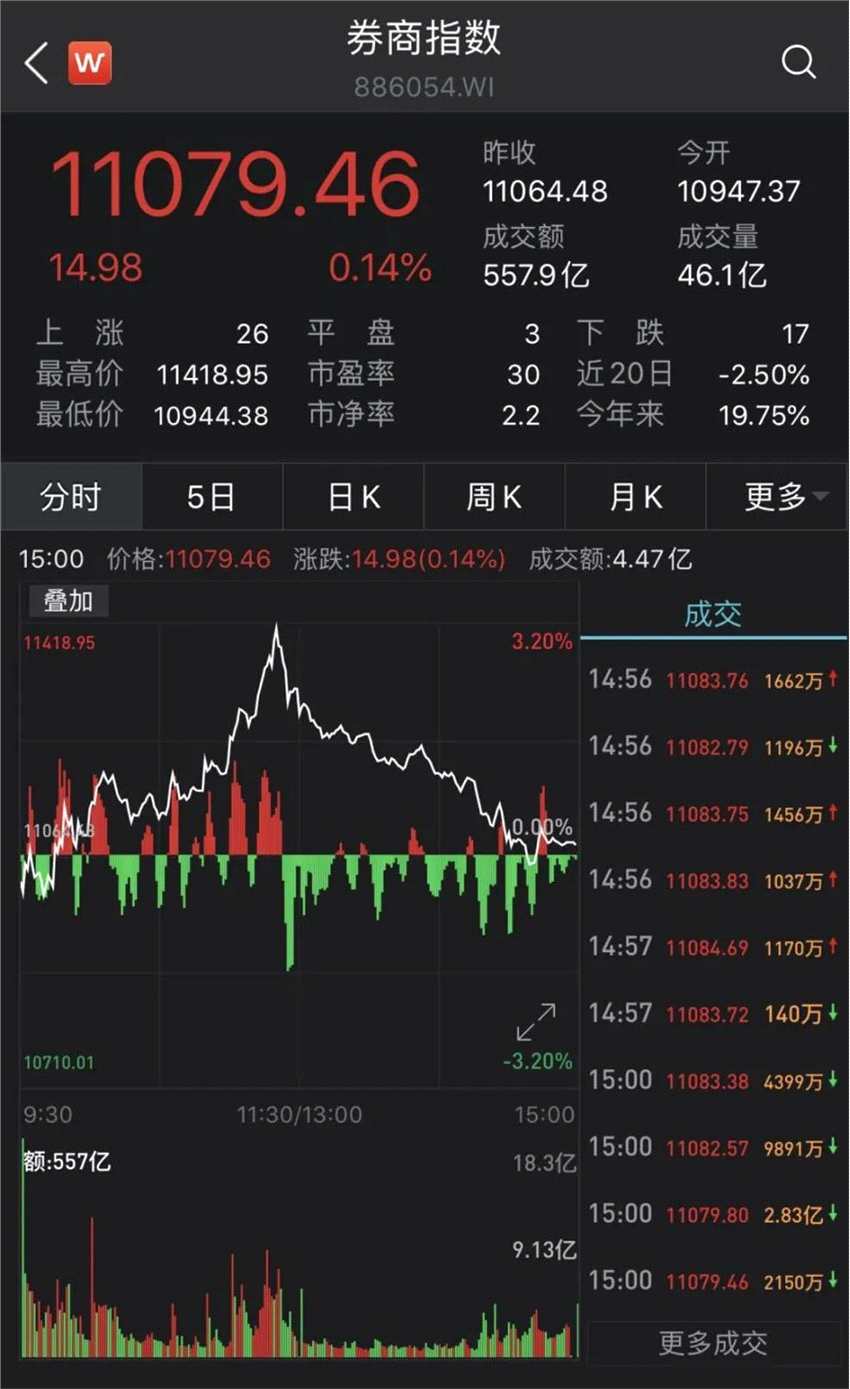
Task: Switch to the 5日 chart tab
Action: click(x=211, y=497)
